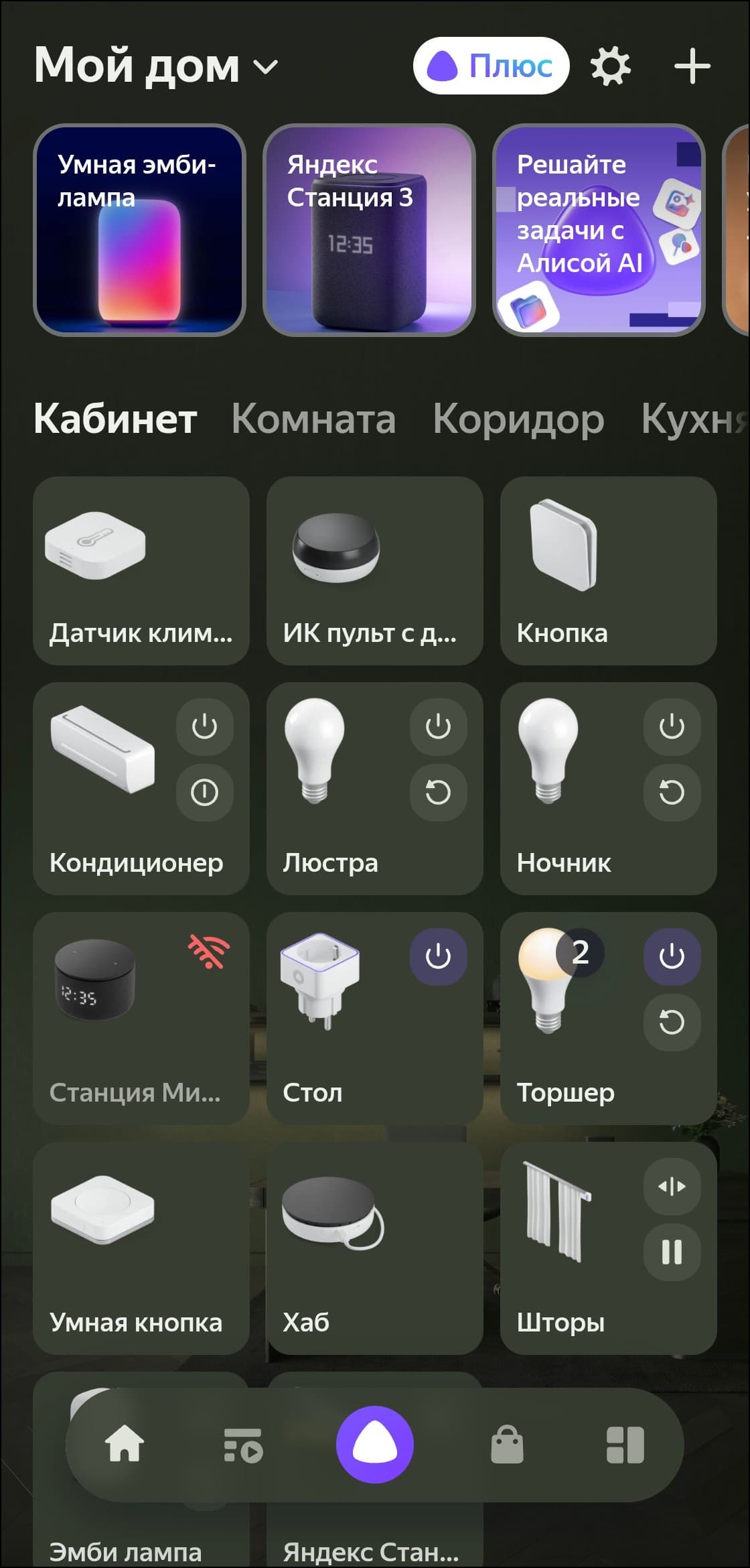Toggle power for Торшер
This screenshot has width=750, height=1568.
[672, 957]
